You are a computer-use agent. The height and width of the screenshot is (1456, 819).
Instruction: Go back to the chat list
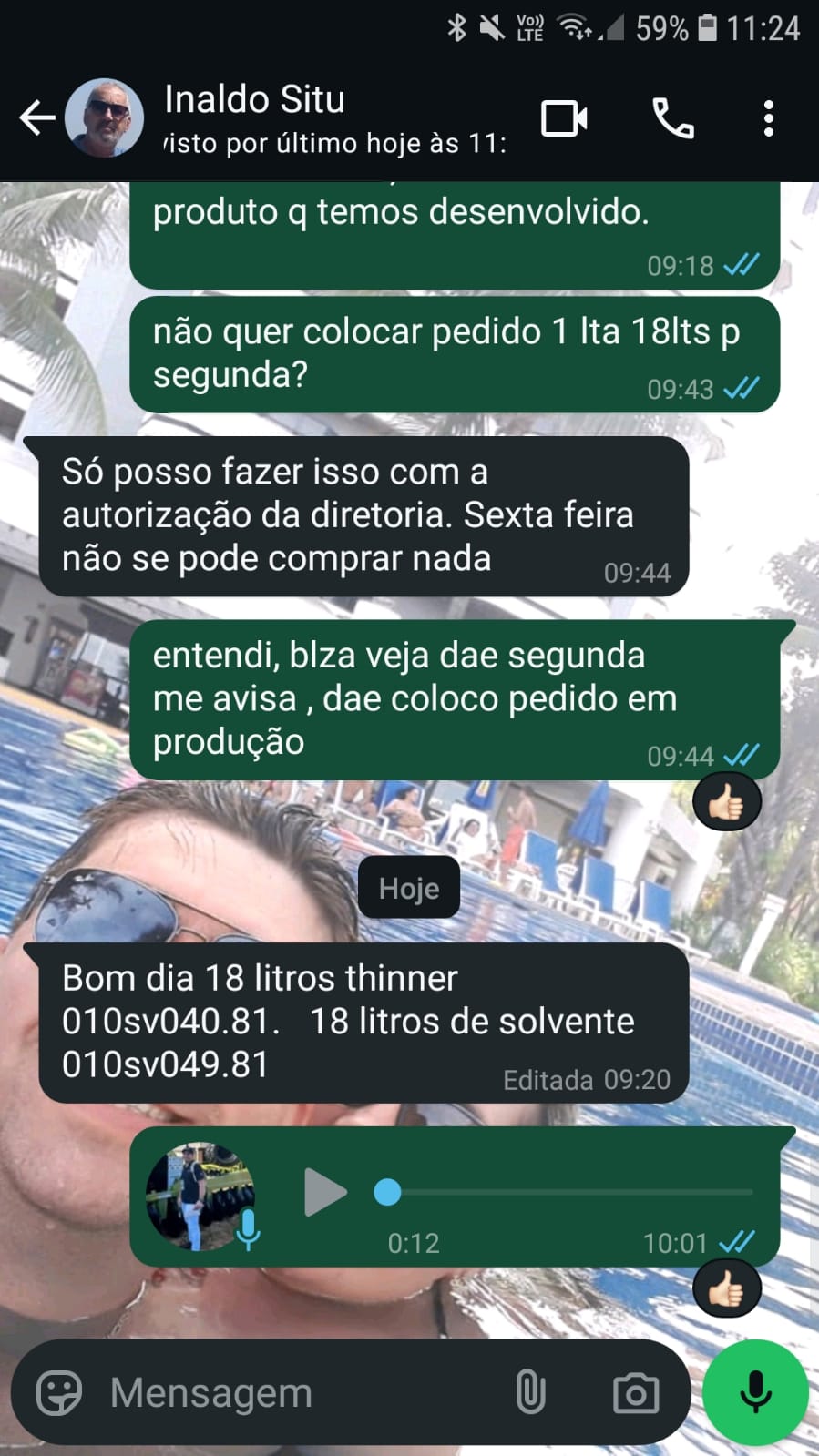coord(36,118)
